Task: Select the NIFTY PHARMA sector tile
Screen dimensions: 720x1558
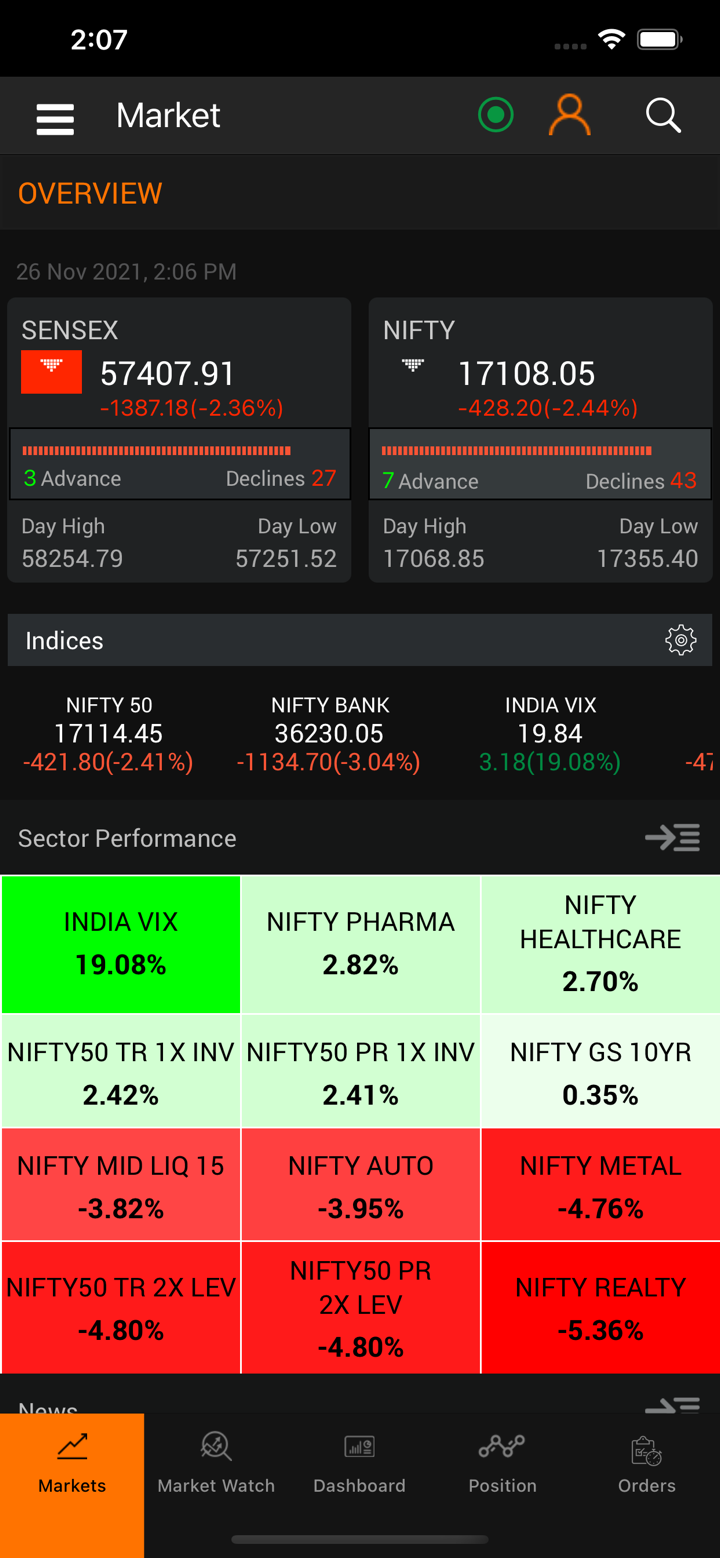Action: click(361, 944)
